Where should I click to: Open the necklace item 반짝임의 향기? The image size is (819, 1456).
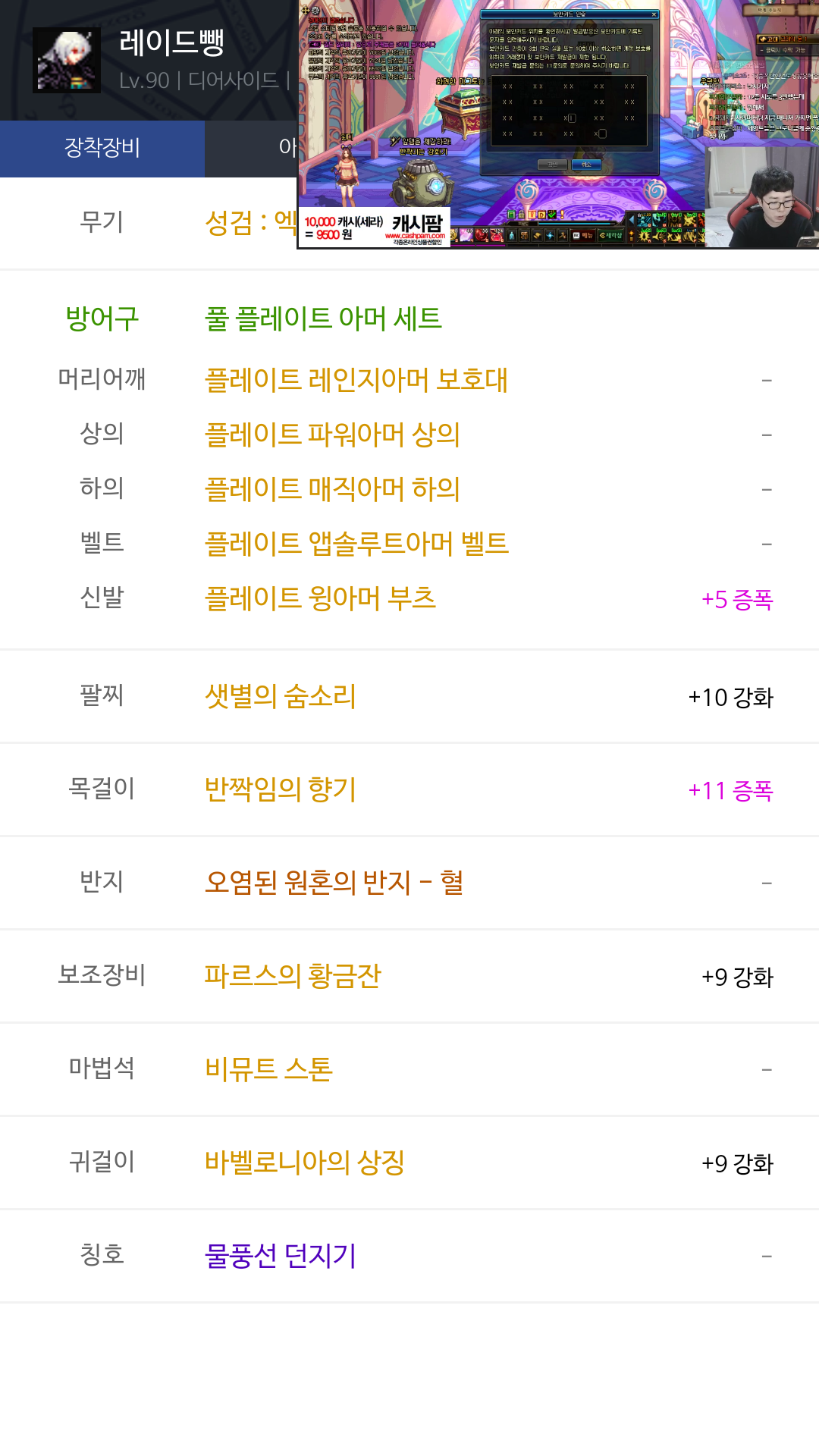(281, 789)
